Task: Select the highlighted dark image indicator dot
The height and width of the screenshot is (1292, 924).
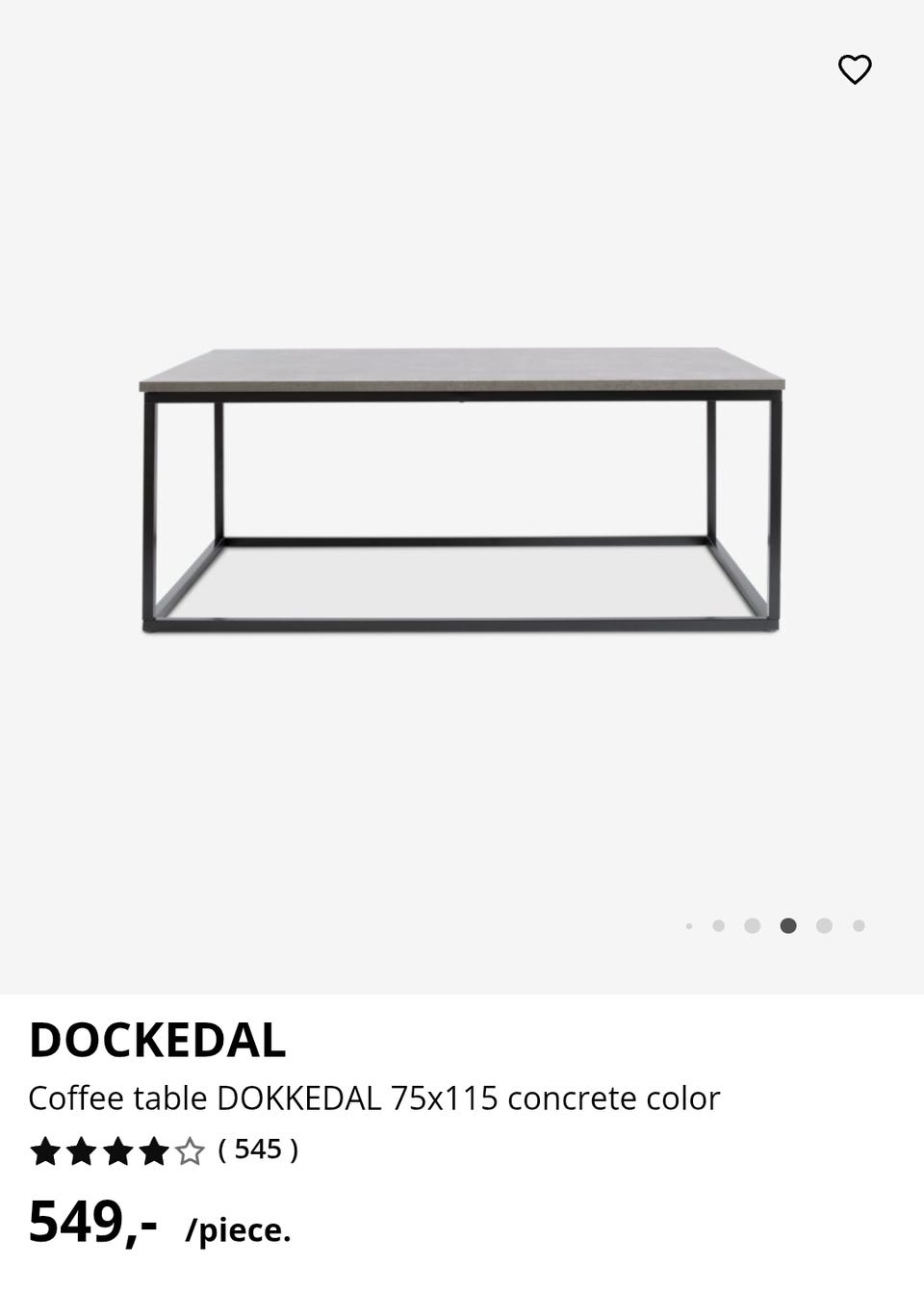Action: (x=788, y=926)
